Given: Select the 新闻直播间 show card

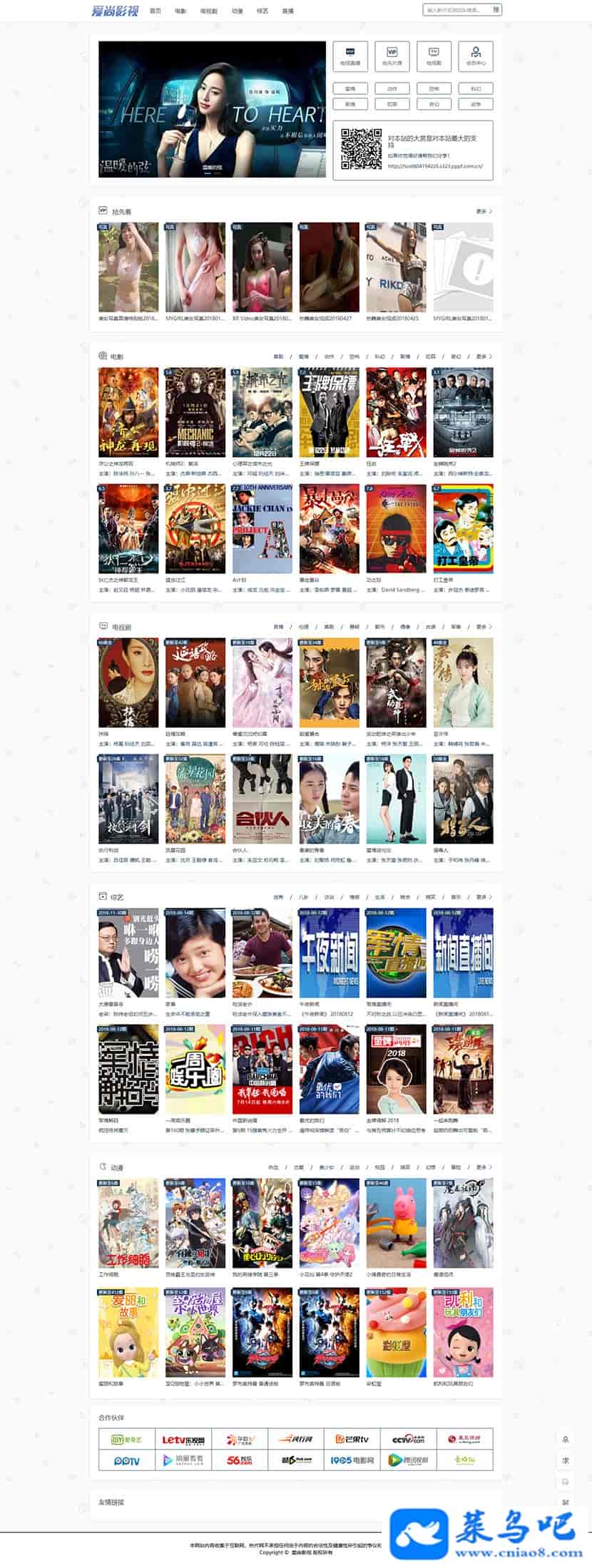Looking at the screenshot, I should 463,953.
